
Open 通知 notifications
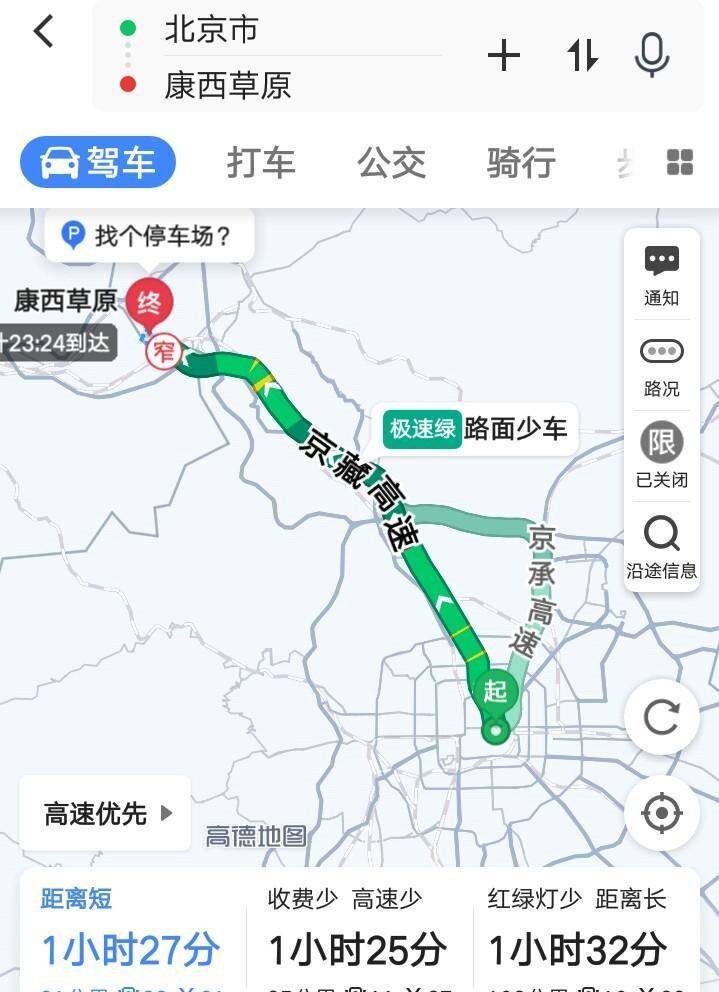click(661, 275)
